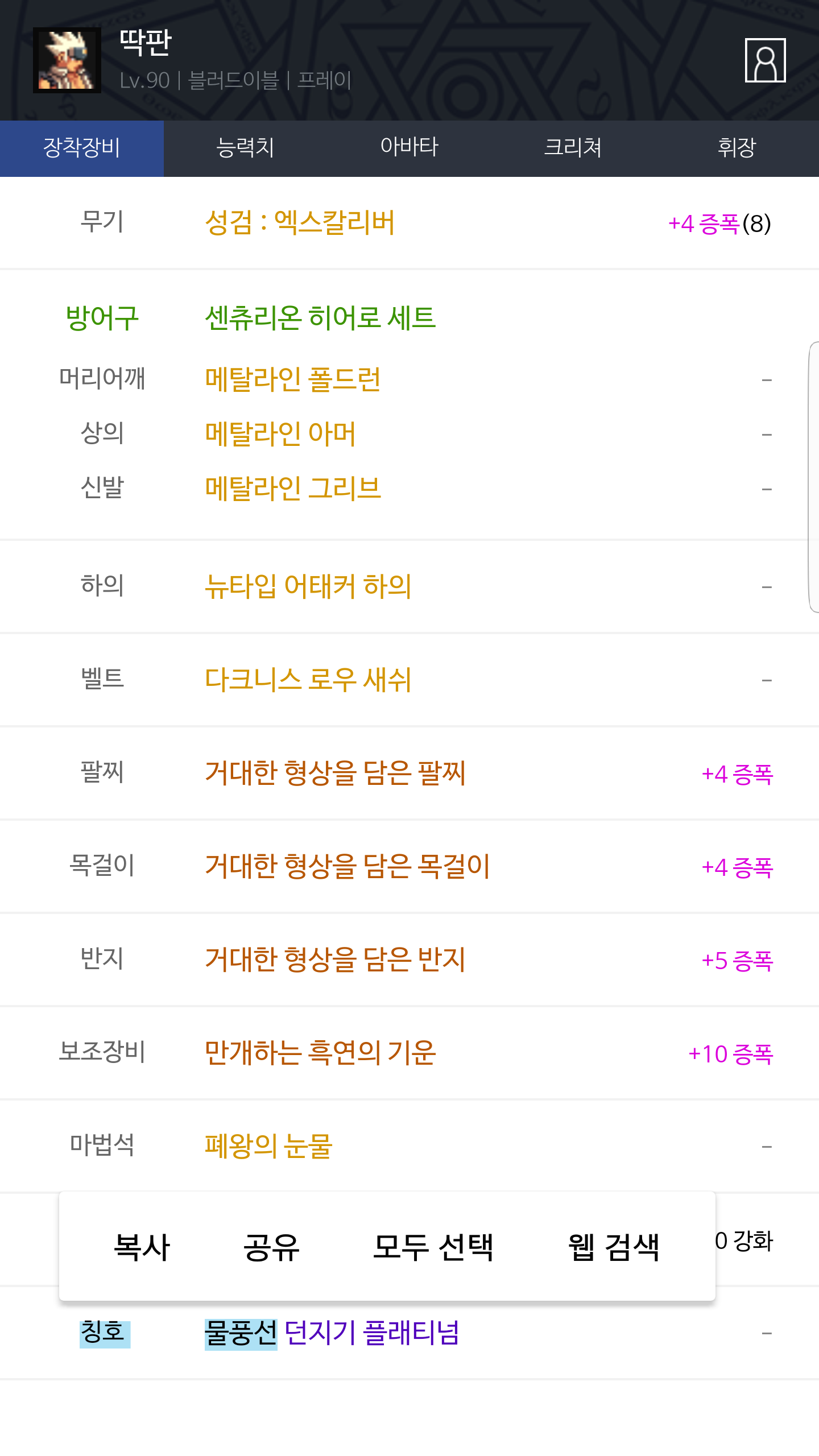The height and width of the screenshot is (1456, 819).
Task: Switch to the 아바타 tab
Action: pos(409,148)
